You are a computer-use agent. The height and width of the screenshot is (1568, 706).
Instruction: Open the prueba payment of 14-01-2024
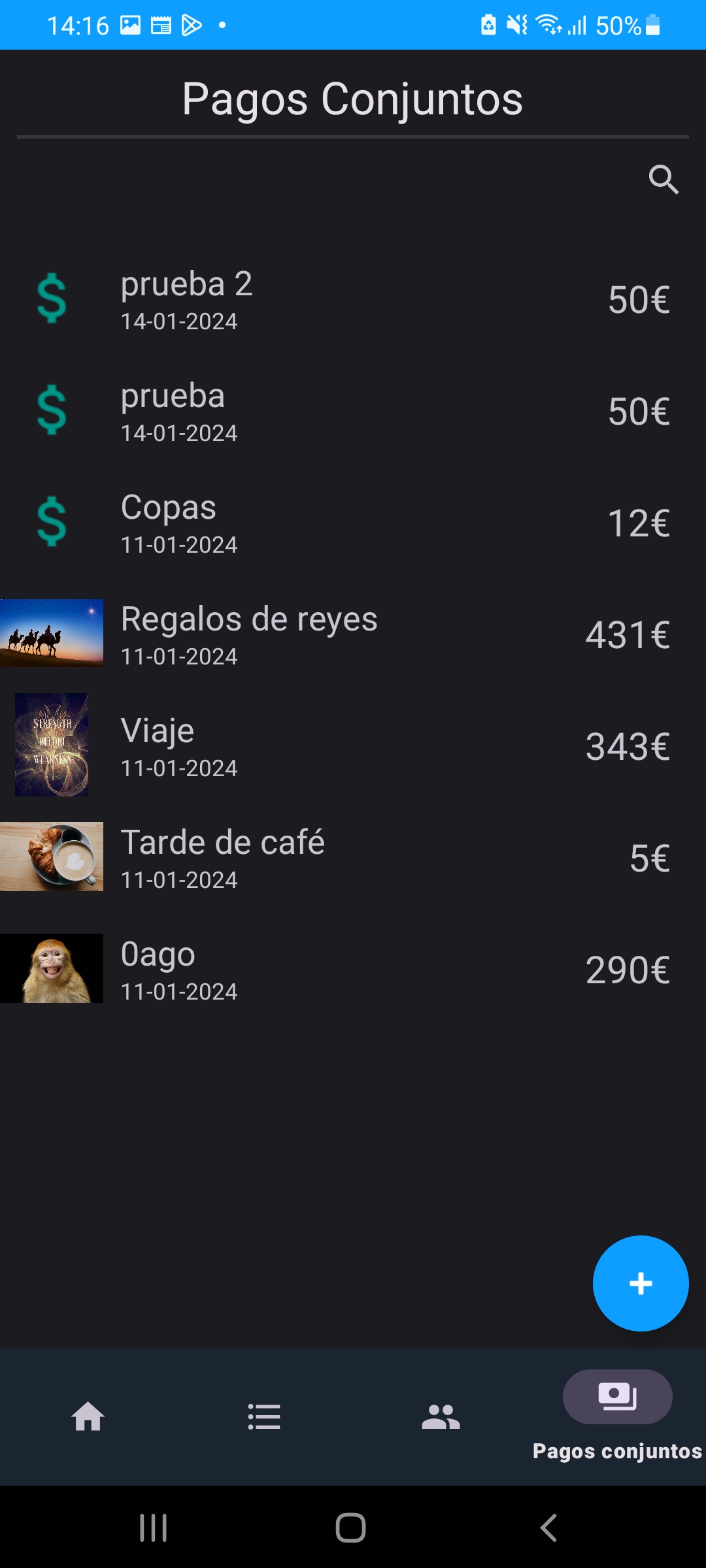[x=353, y=412]
